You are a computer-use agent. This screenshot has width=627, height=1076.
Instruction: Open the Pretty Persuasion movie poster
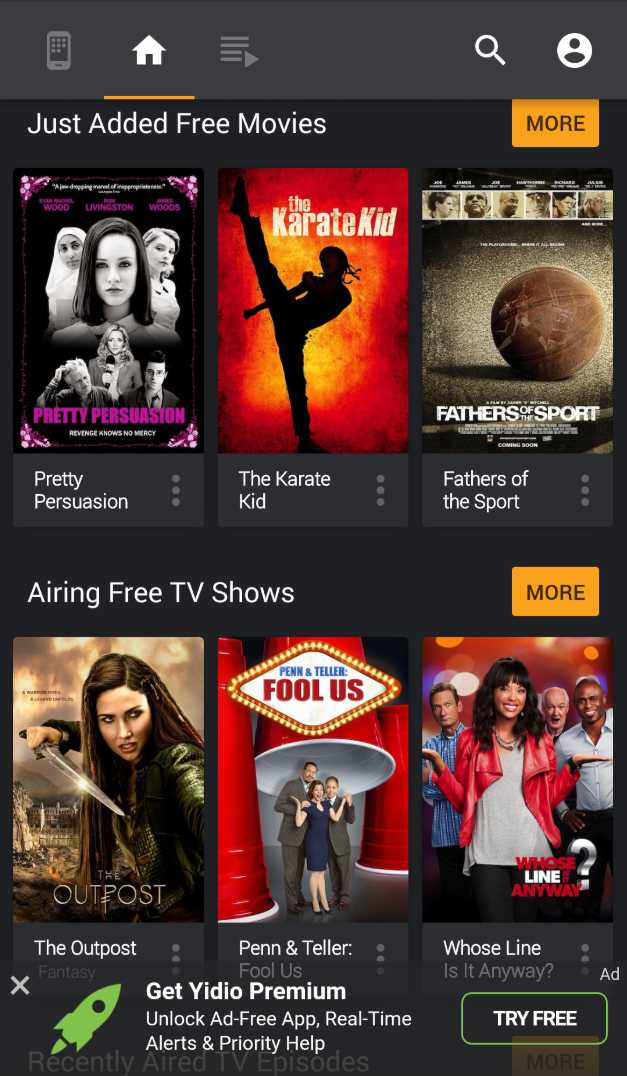pos(108,310)
